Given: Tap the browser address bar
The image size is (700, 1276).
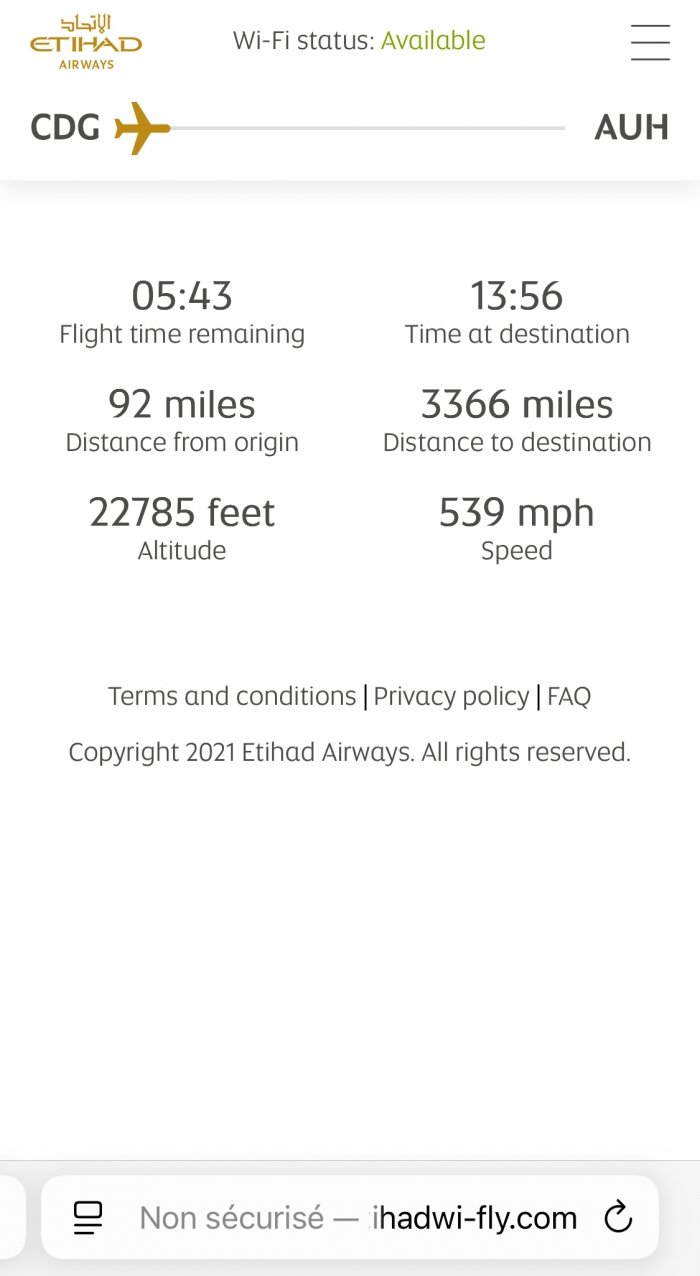Looking at the screenshot, I should coord(358,1217).
